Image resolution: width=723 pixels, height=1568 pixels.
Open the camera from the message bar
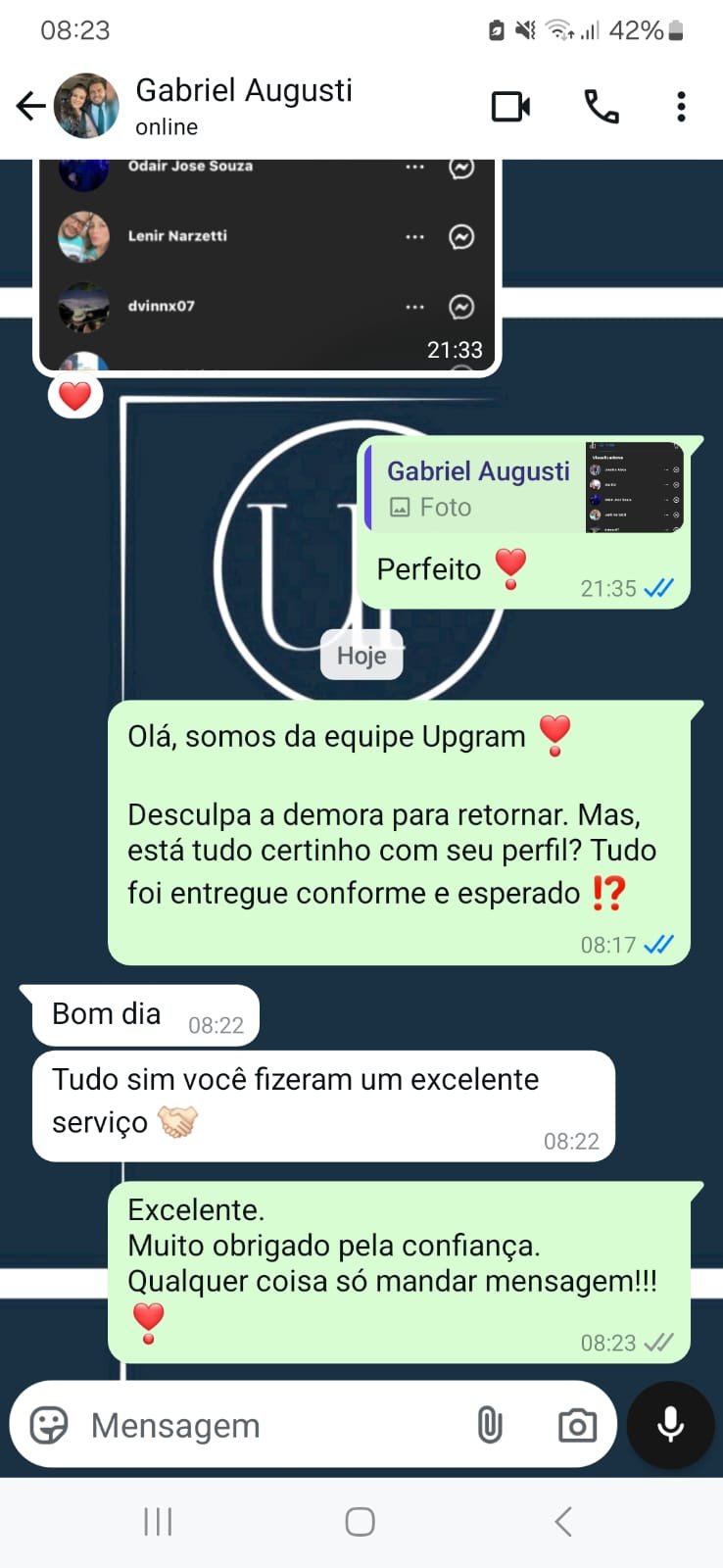[577, 1425]
